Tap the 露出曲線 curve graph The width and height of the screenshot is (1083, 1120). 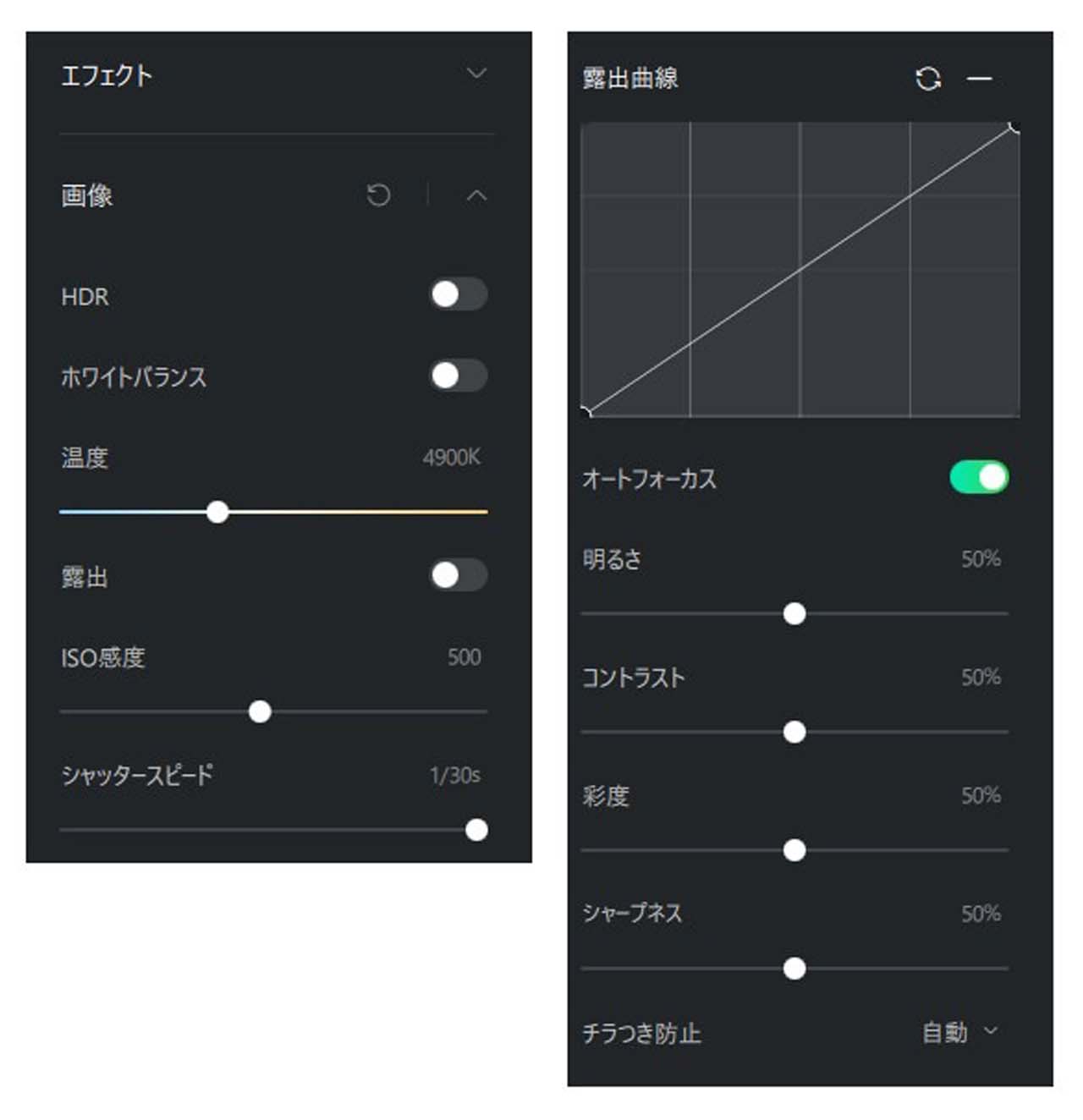tap(800, 270)
